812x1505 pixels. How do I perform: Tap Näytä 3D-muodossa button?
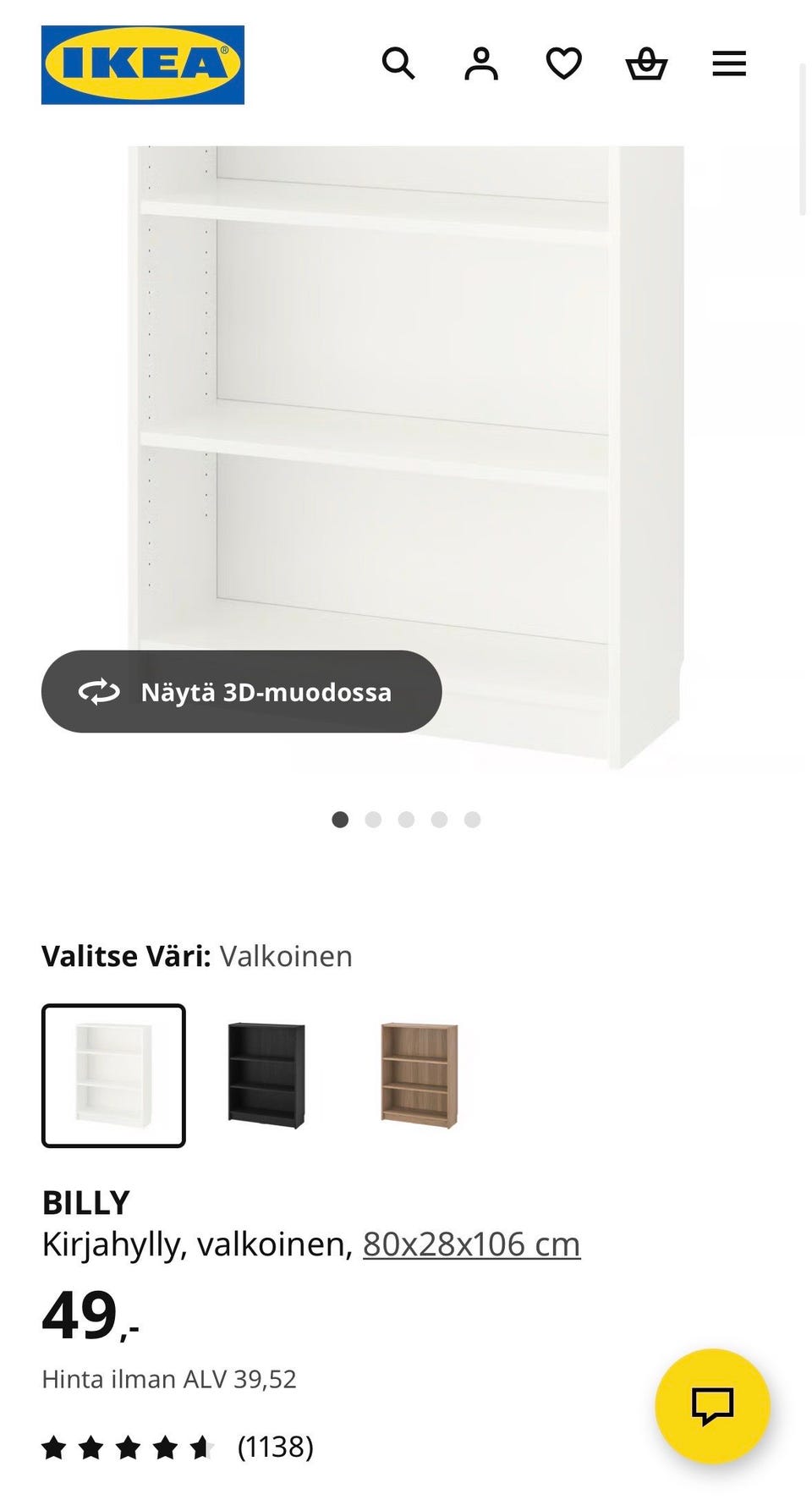click(x=241, y=691)
